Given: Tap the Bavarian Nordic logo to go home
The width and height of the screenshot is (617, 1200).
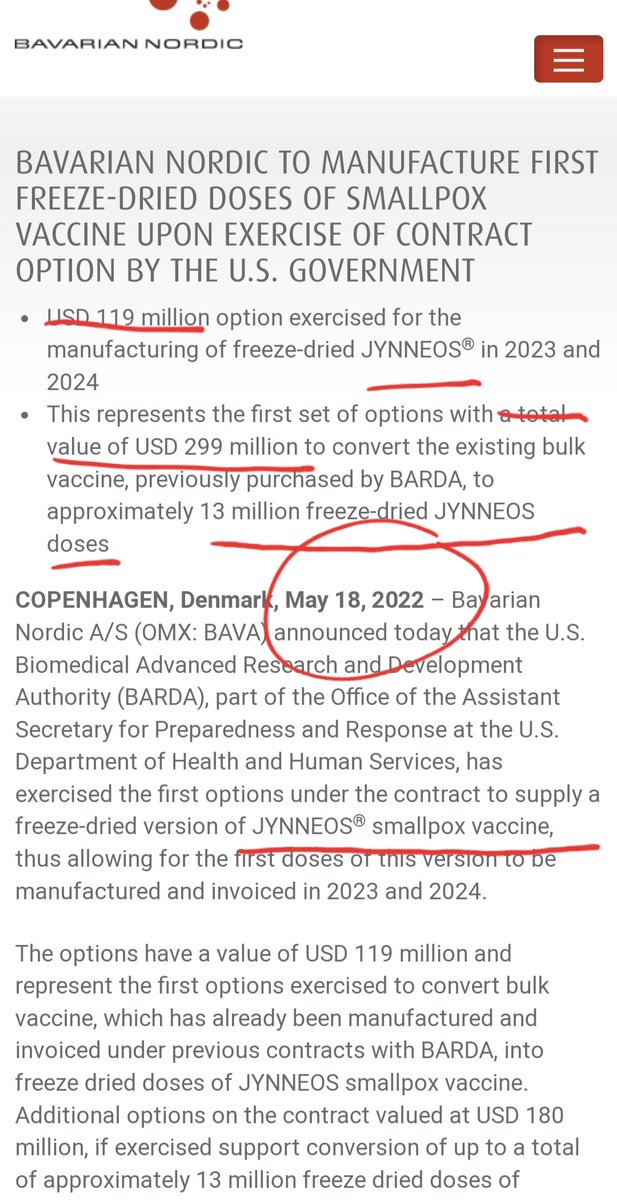Looking at the screenshot, I should [x=129, y=26].
